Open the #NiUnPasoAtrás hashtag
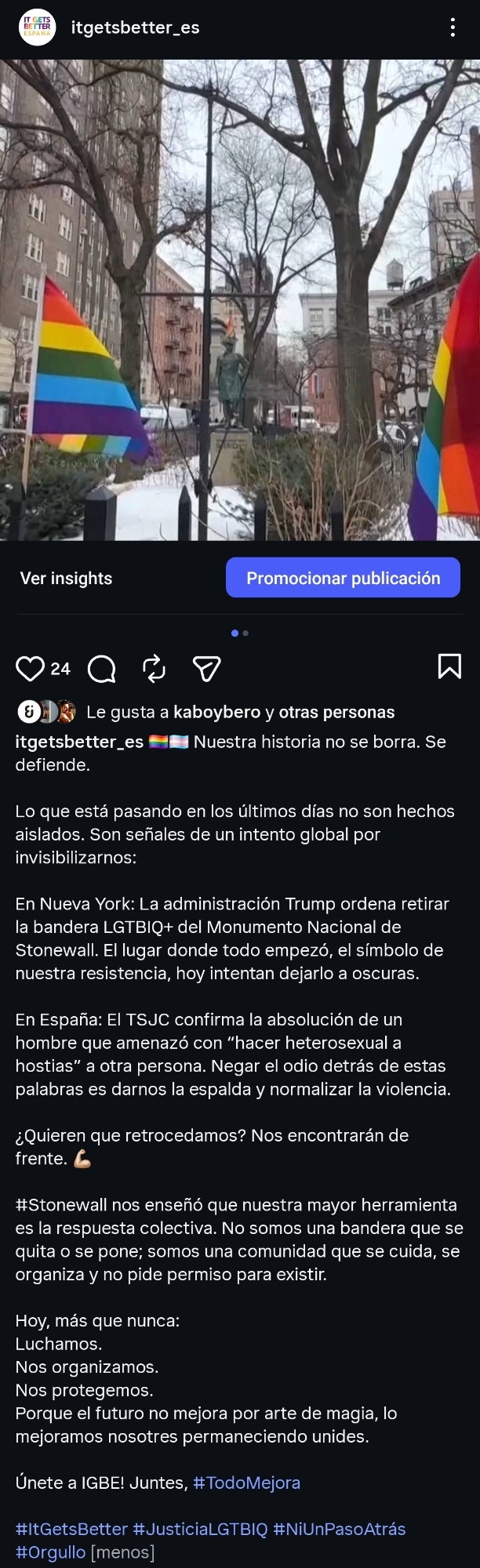480x1568 pixels. 340,1529
